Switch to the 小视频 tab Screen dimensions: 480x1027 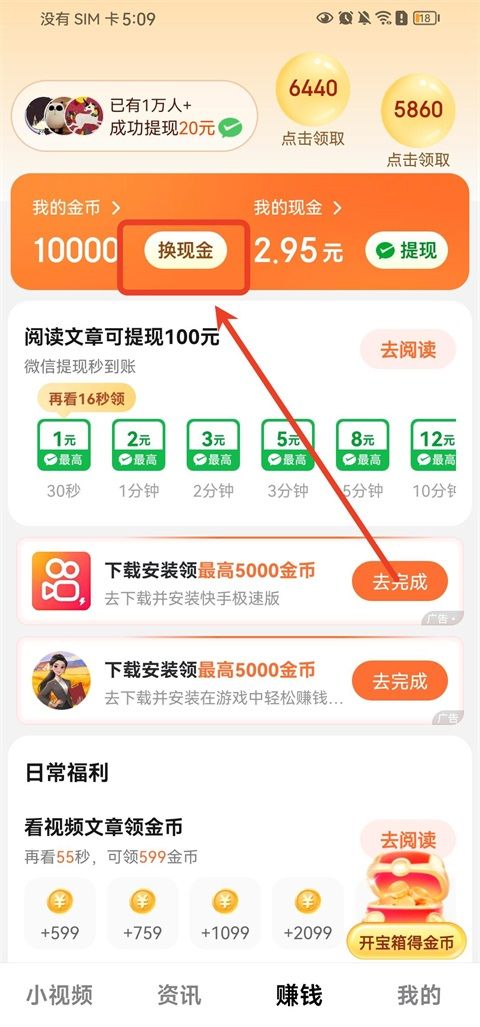[59, 996]
